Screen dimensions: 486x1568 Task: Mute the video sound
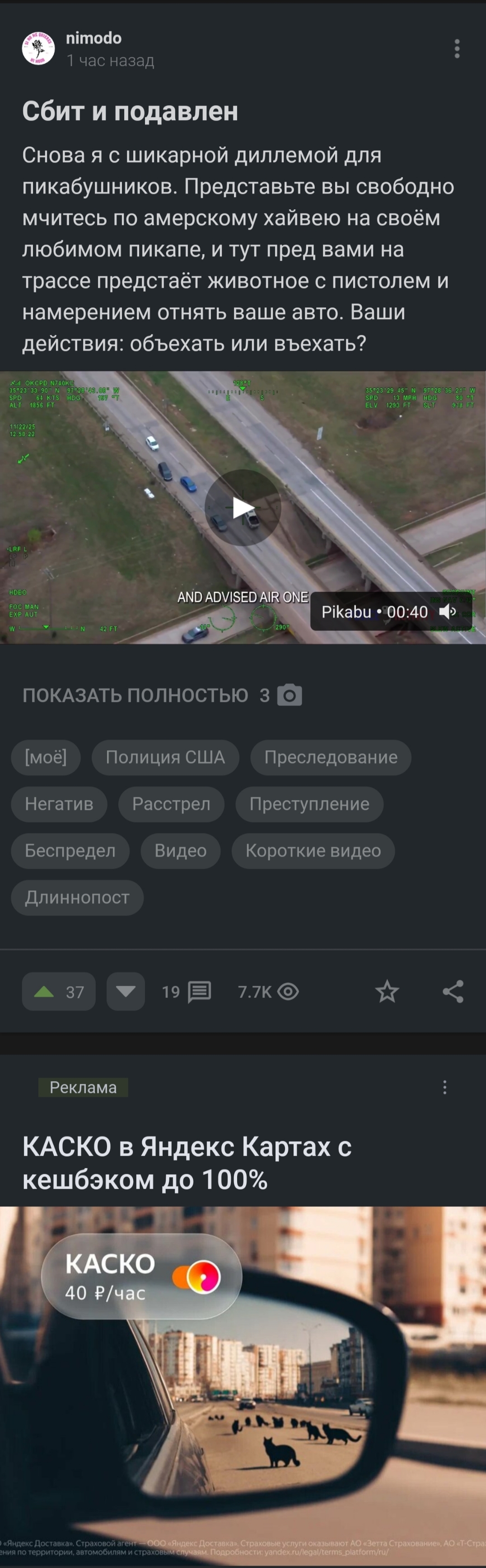click(x=448, y=612)
